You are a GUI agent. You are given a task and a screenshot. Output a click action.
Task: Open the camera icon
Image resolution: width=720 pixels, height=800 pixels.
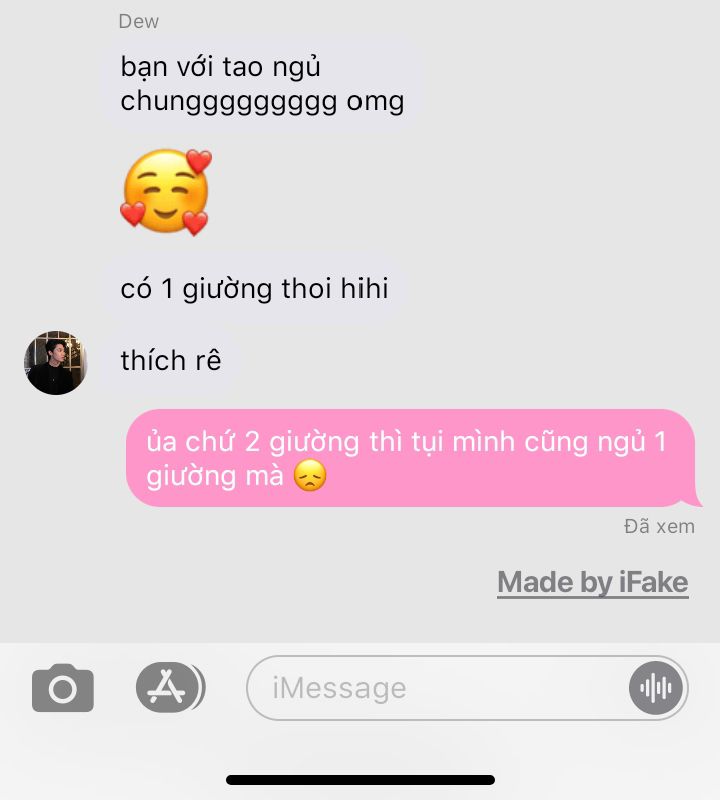(63, 688)
